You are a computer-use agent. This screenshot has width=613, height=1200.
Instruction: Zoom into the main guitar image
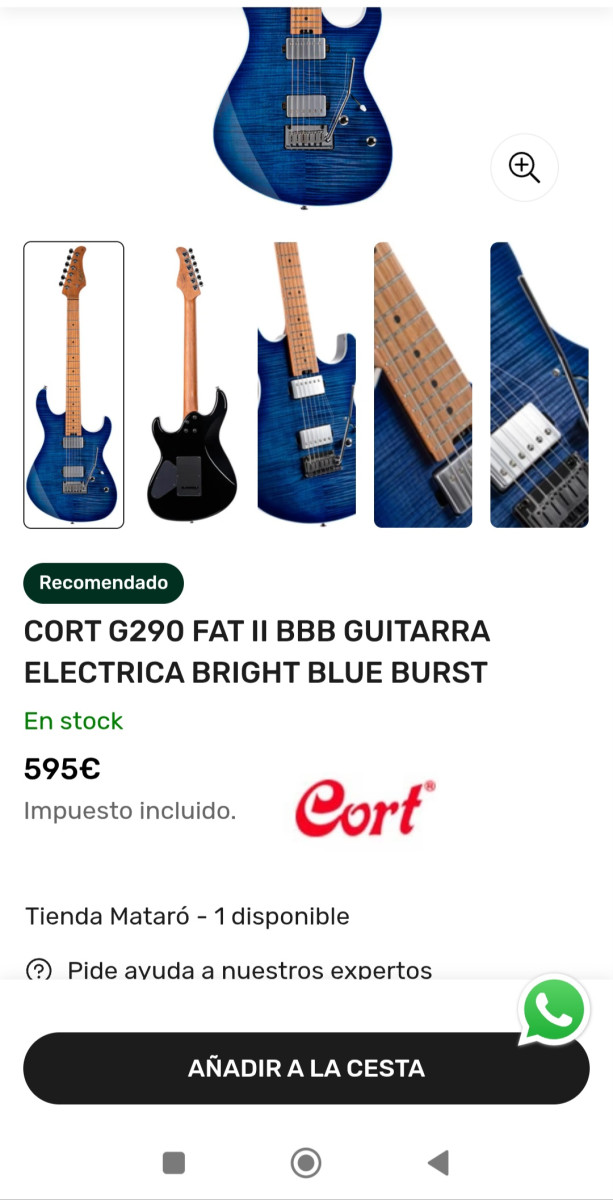pyautogui.click(x=524, y=167)
